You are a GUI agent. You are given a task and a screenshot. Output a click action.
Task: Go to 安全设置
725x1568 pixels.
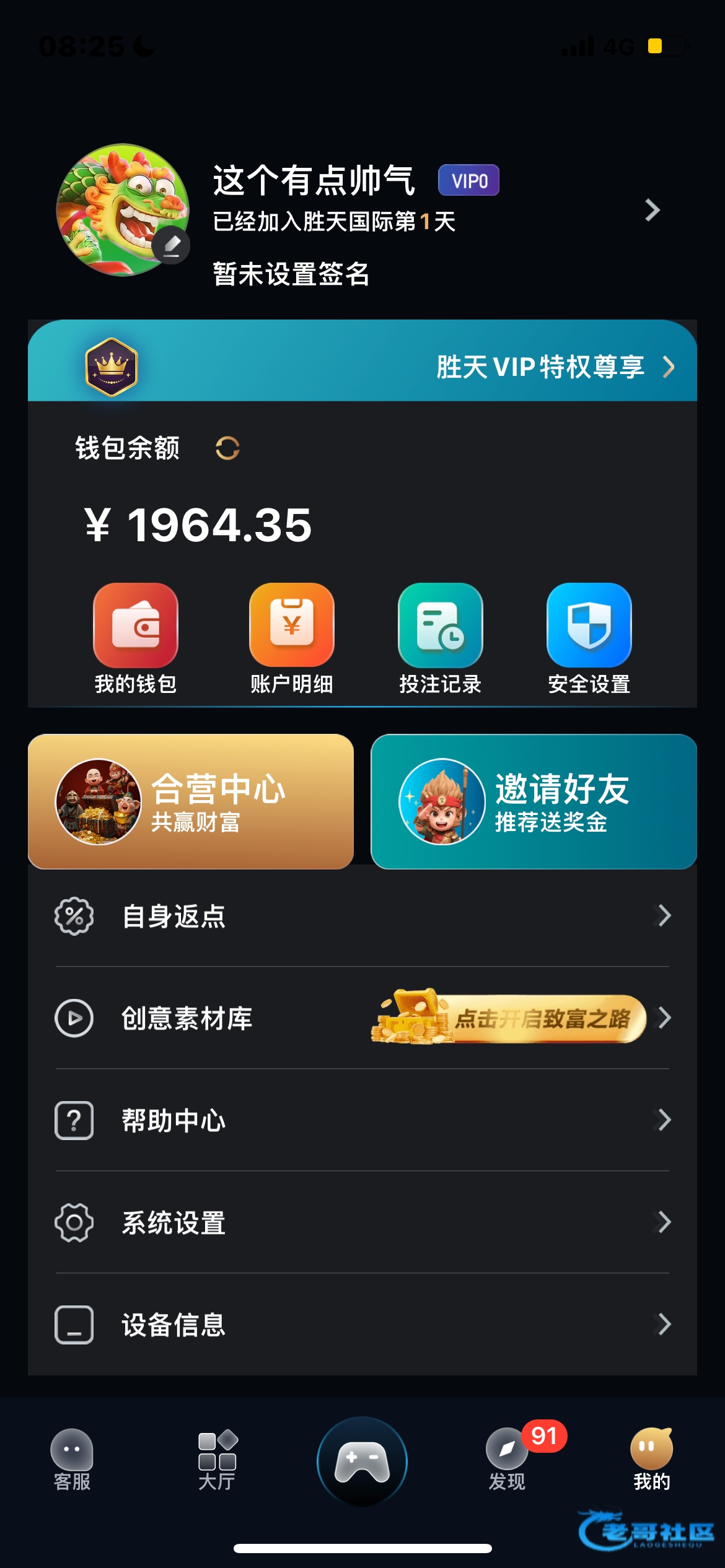tap(589, 638)
